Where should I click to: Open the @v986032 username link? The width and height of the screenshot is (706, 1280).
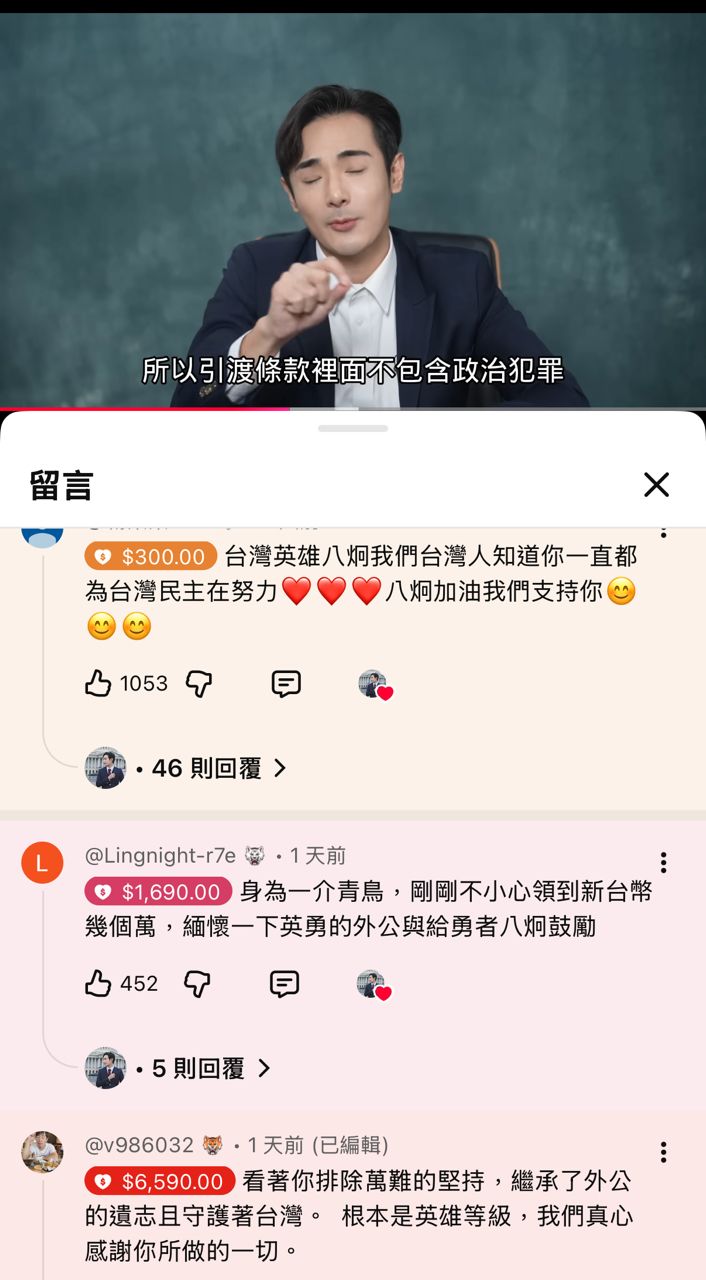pos(139,1145)
